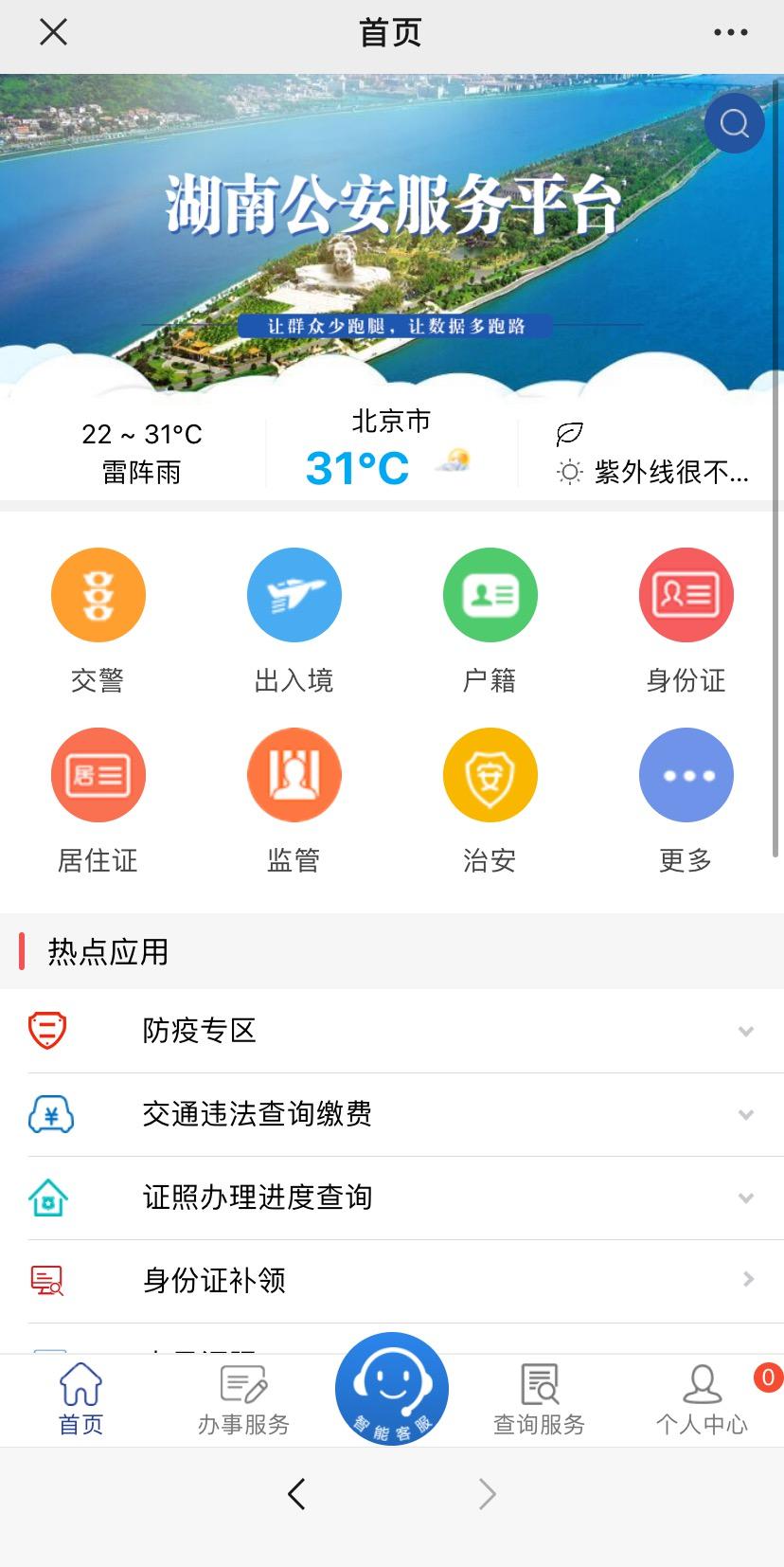Open the 治安 (Public Security) icon
784x1567 pixels.
click(490, 774)
